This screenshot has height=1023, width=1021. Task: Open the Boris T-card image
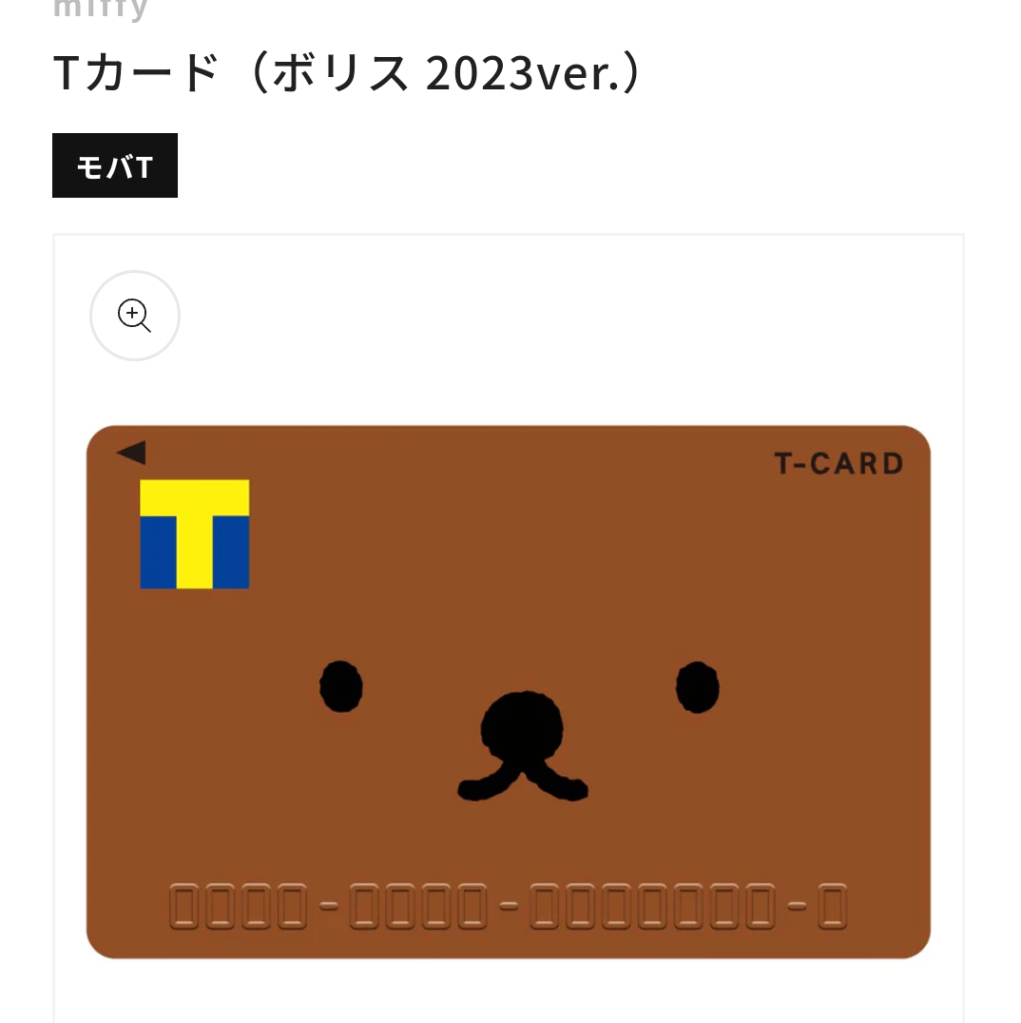(508, 692)
